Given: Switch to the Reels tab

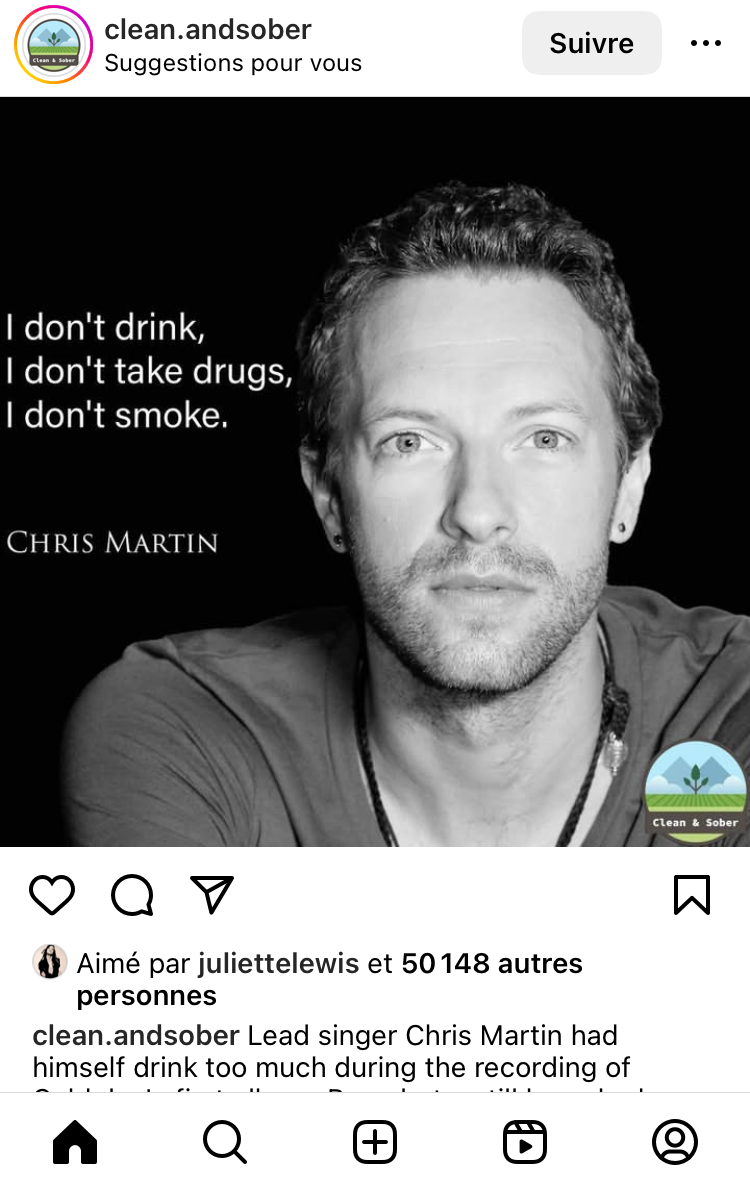Looking at the screenshot, I should click(525, 1142).
